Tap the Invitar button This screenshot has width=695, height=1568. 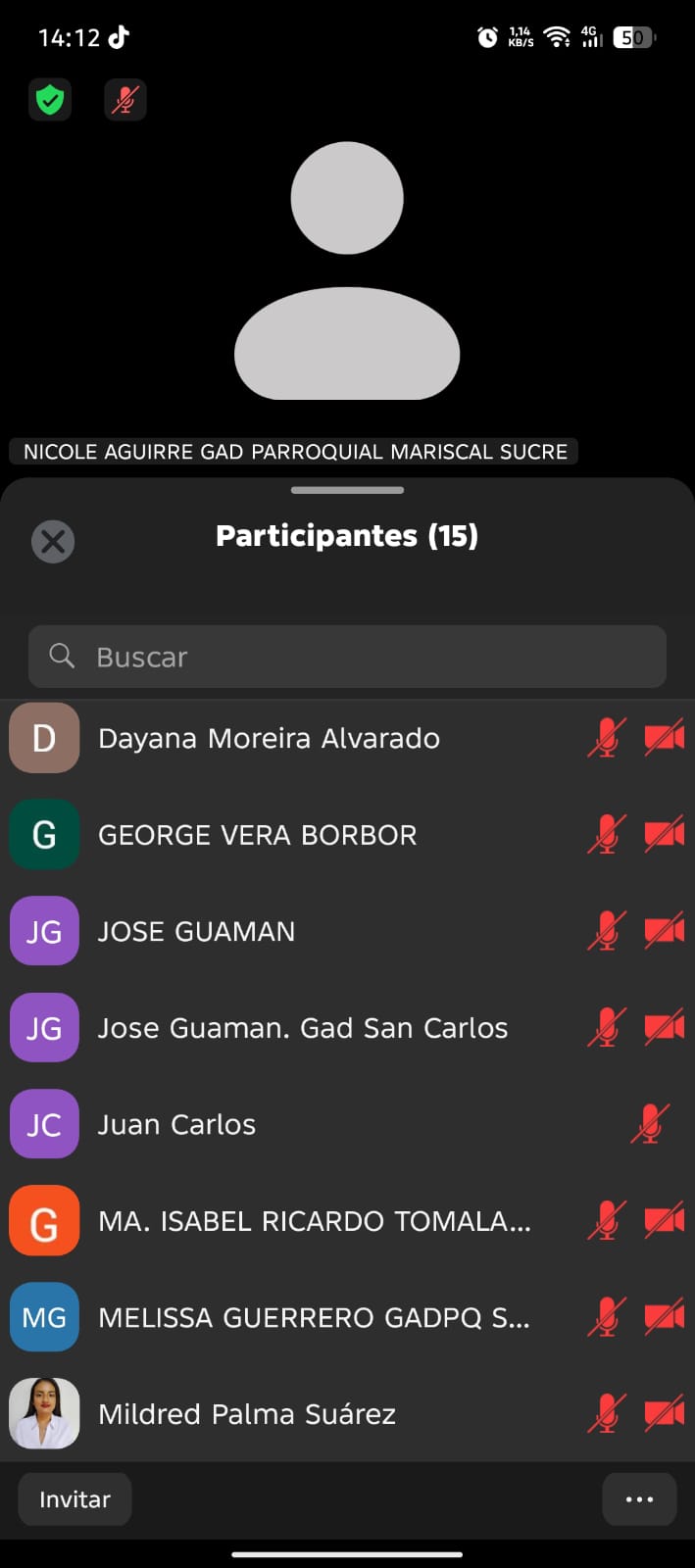coord(74,1499)
